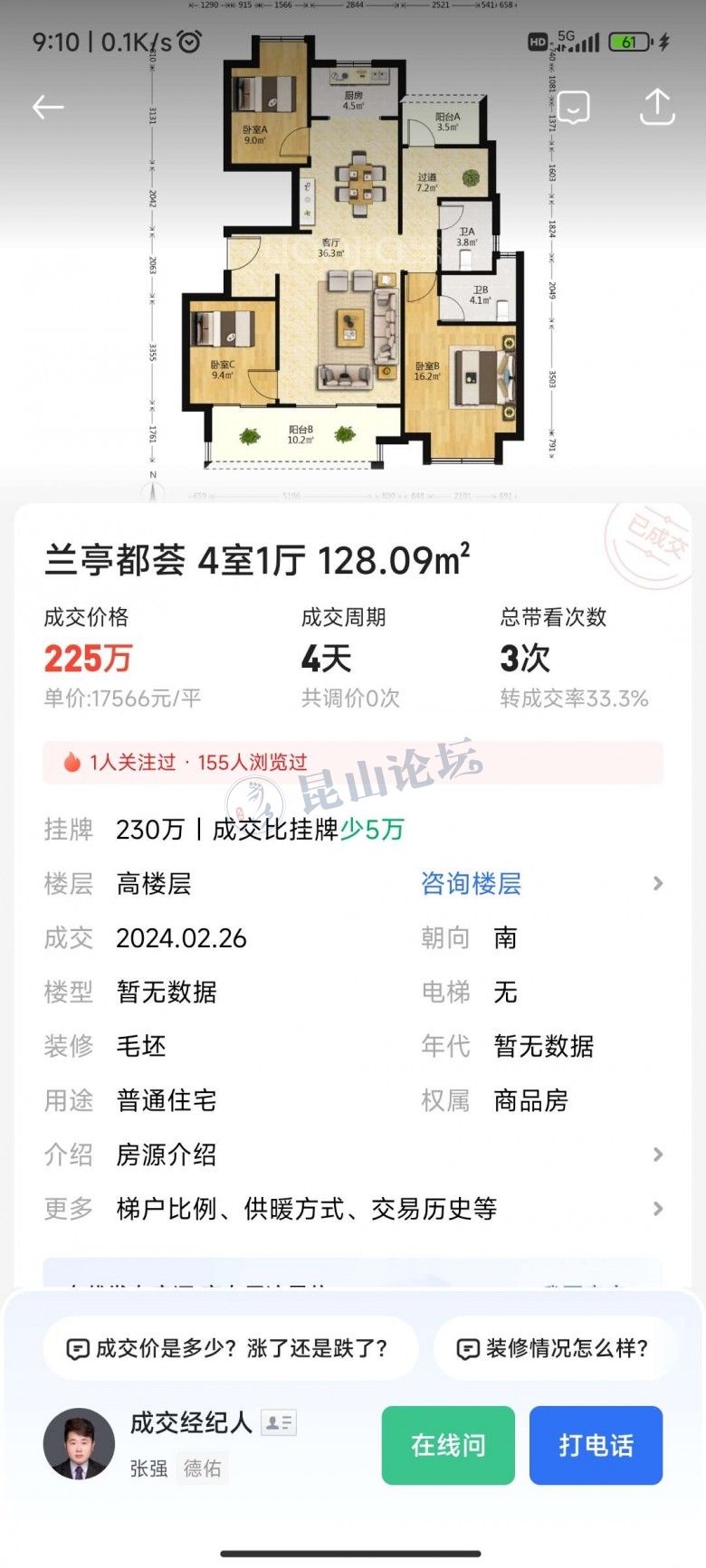Go back using the arrow
706x1568 pixels.
tap(48, 108)
